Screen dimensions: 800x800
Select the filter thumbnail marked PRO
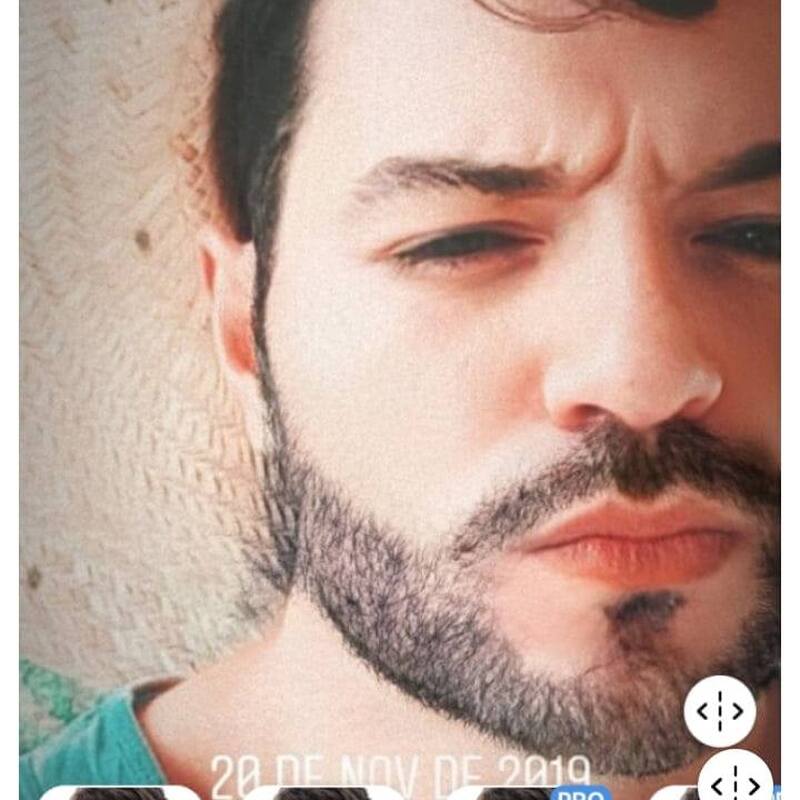tap(530, 793)
